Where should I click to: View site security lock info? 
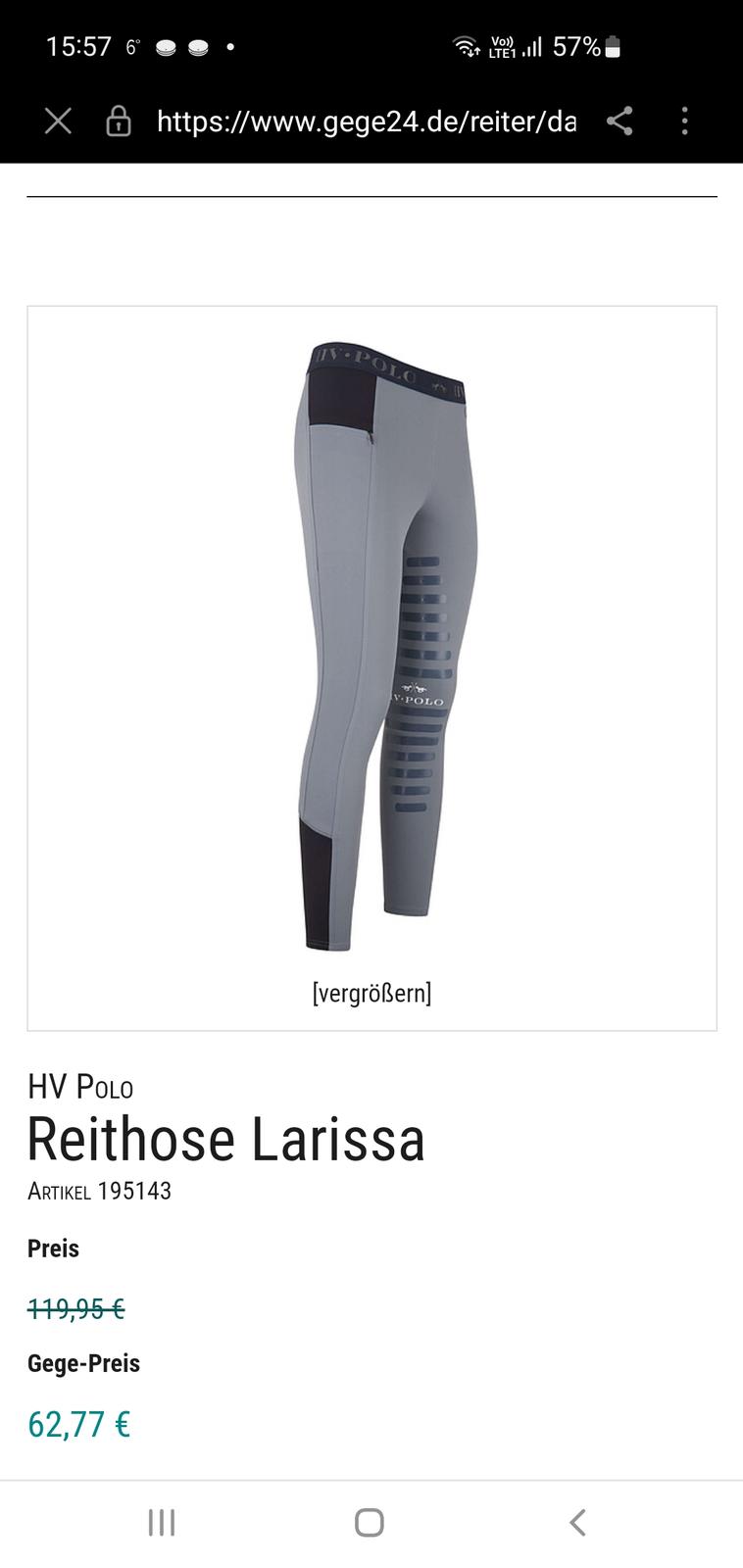click(x=119, y=122)
